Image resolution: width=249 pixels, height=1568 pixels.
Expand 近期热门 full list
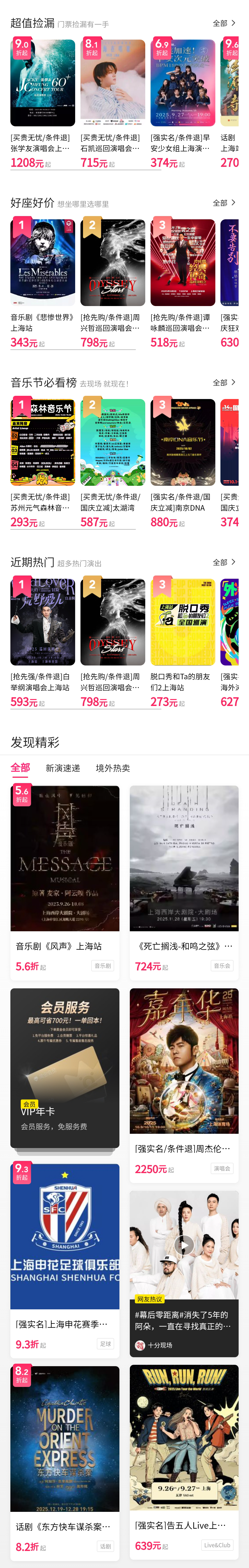coord(223,562)
